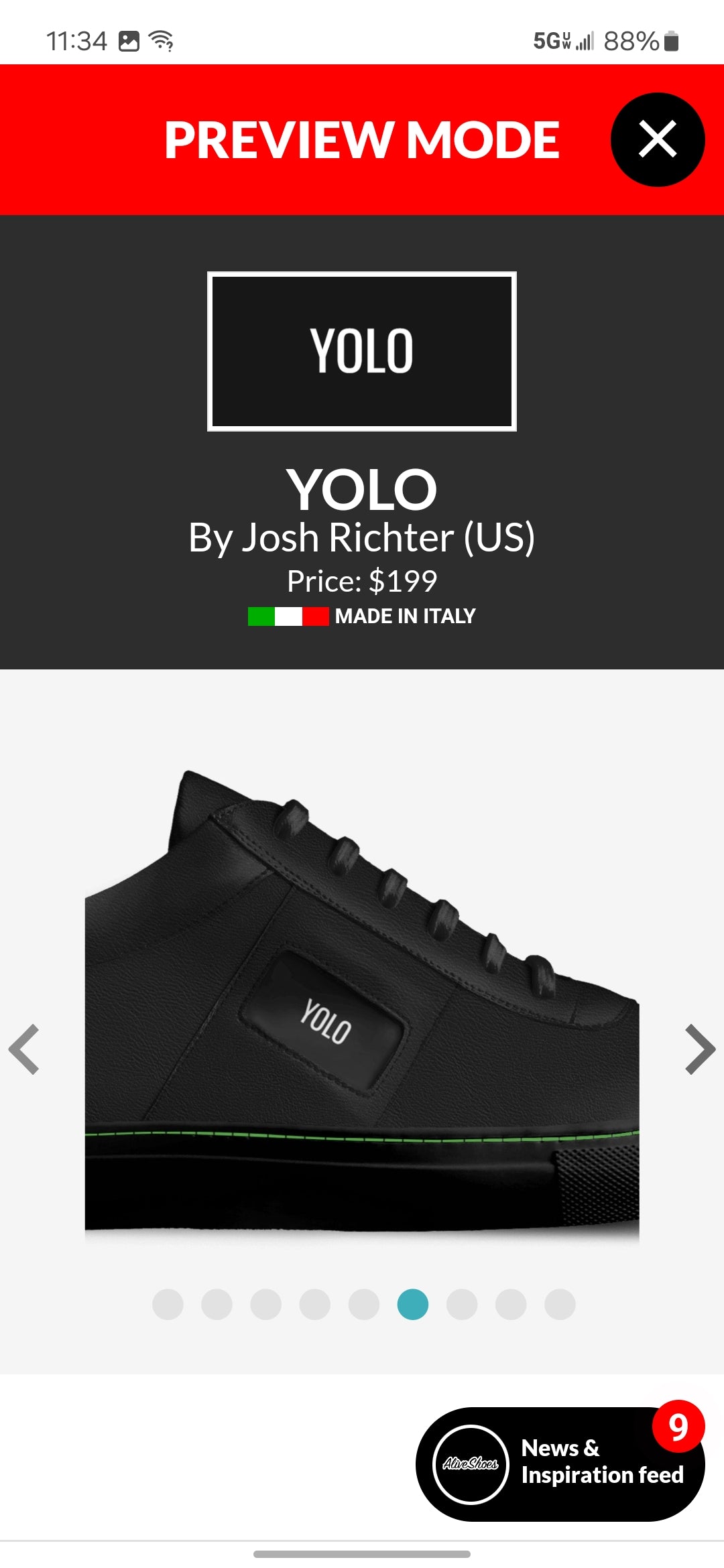
Task: Select the seventh carousel dot
Action: click(462, 1305)
